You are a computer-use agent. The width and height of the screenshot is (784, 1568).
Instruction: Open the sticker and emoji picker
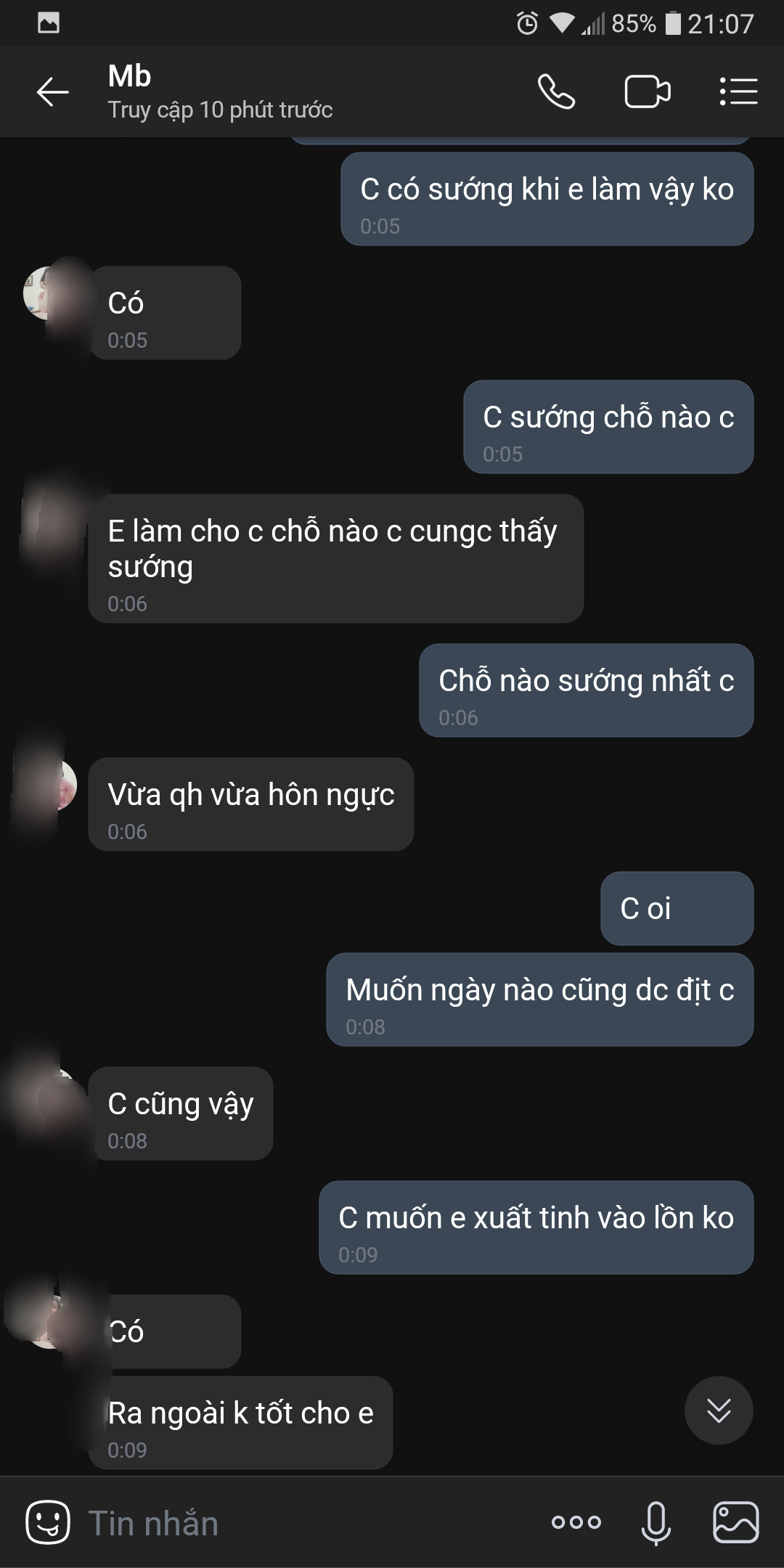click(x=48, y=1522)
